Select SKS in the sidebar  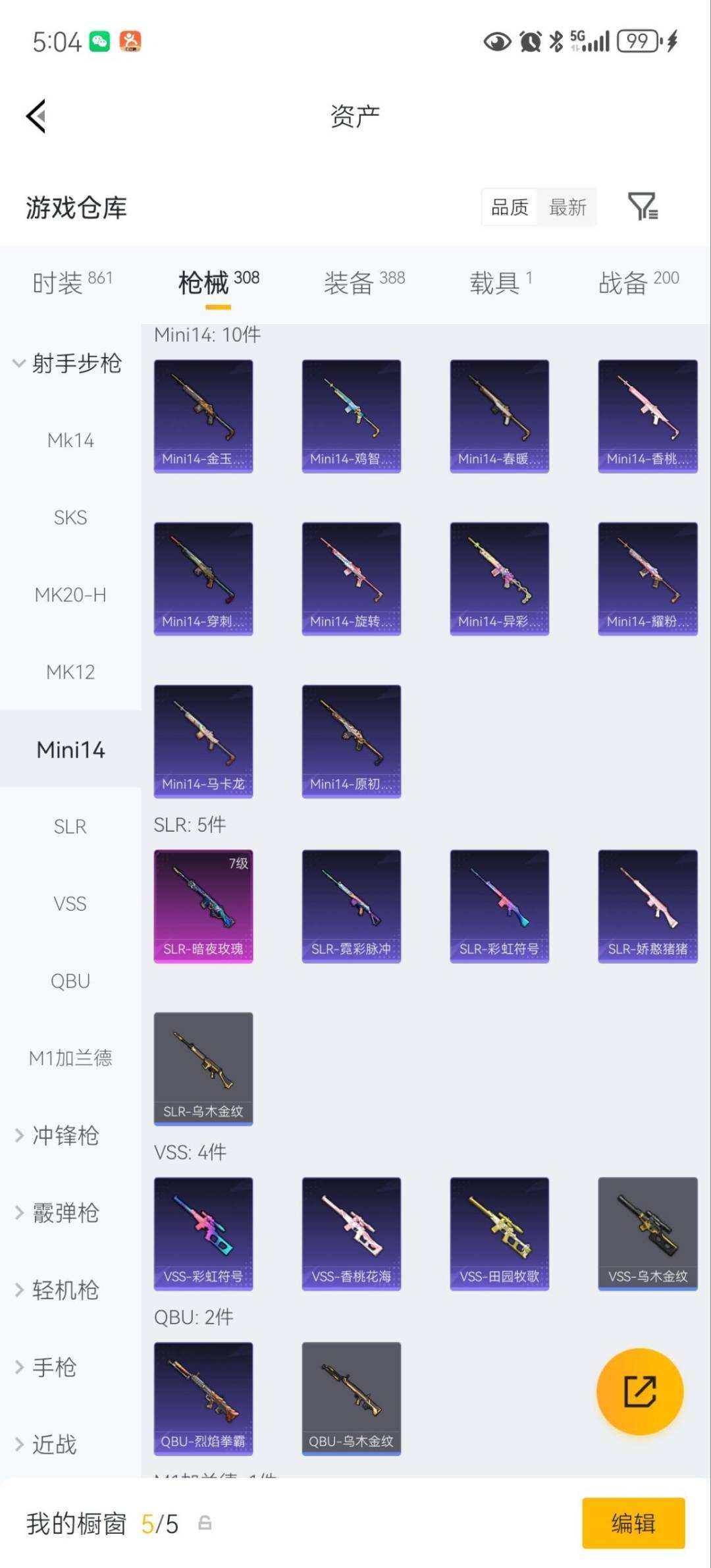[x=70, y=518]
